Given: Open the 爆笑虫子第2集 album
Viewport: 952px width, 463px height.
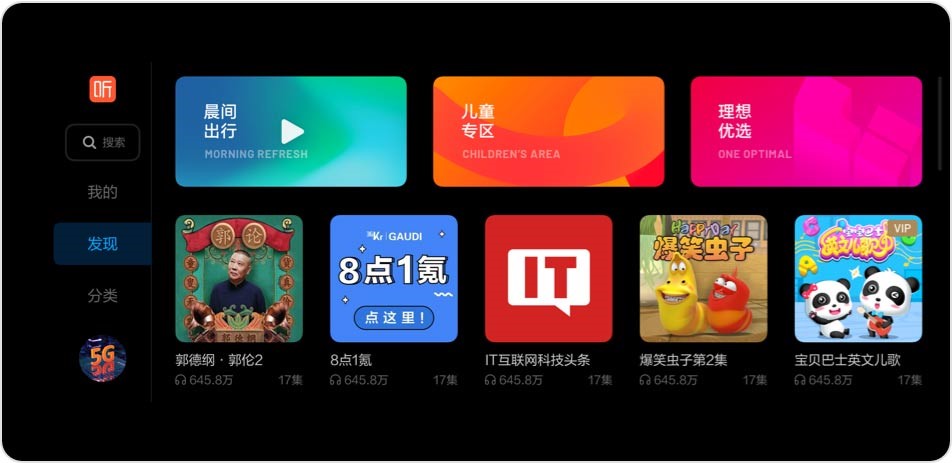Looking at the screenshot, I should coord(703,279).
